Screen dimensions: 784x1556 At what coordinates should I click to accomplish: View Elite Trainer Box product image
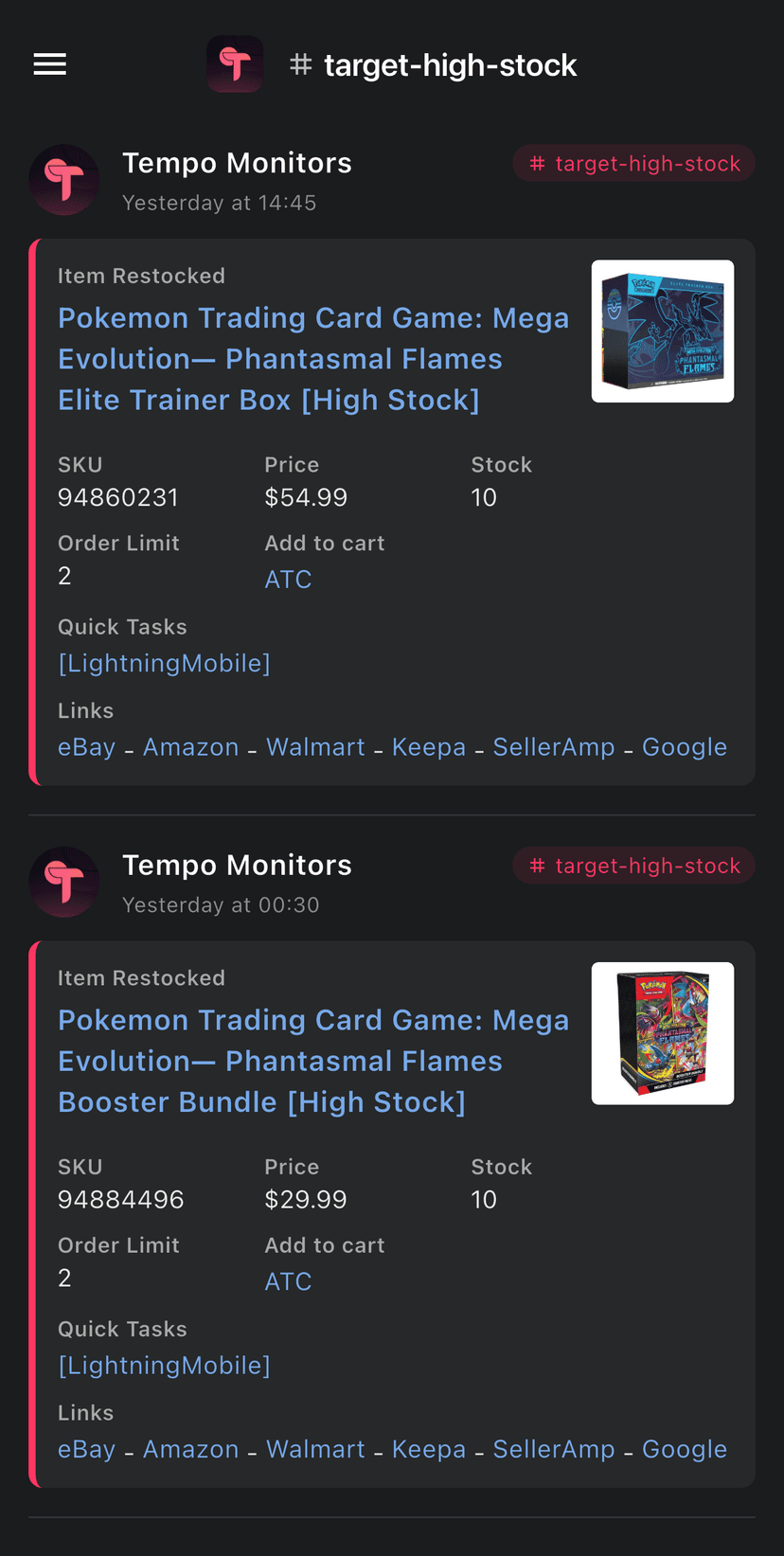click(x=662, y=331)
